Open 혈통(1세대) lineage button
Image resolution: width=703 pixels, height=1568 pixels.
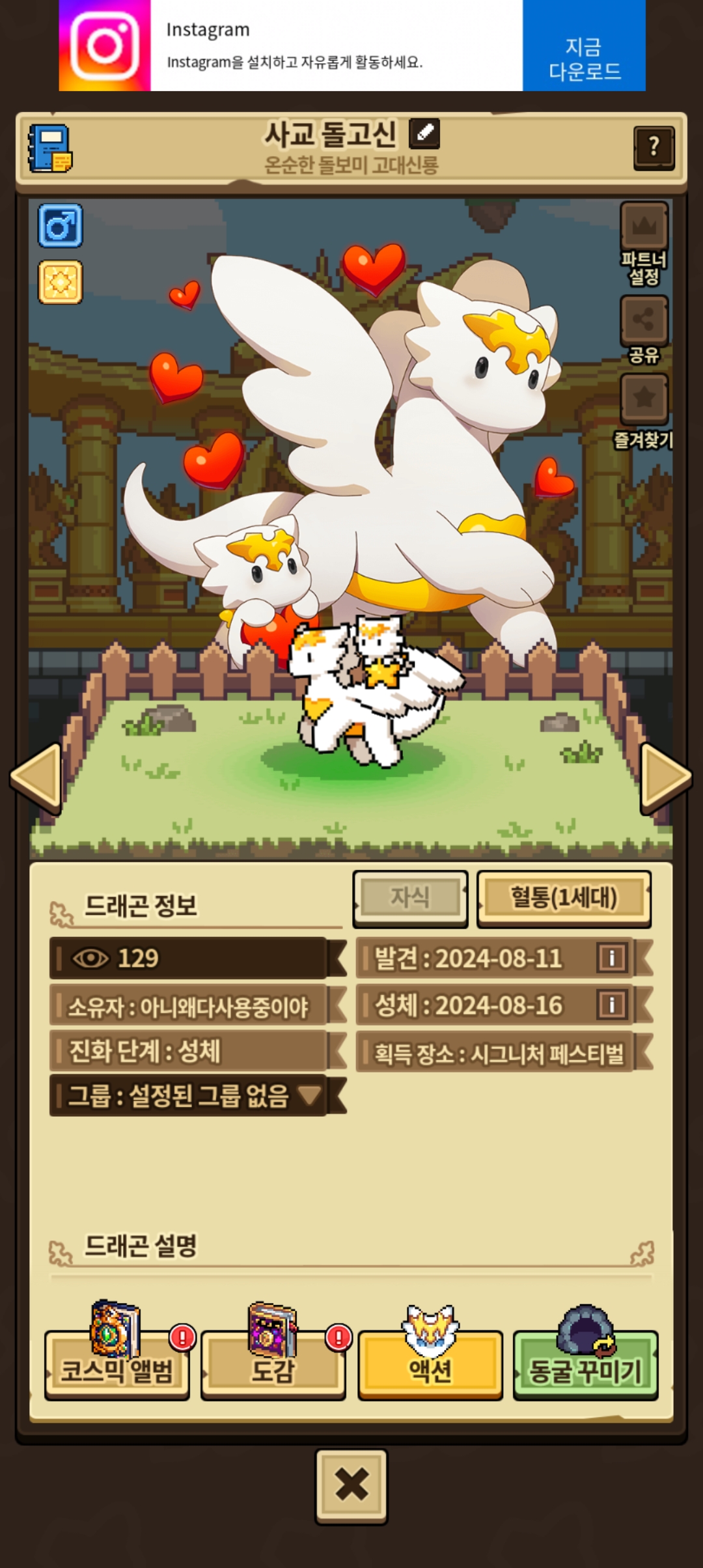pos(564,898)
